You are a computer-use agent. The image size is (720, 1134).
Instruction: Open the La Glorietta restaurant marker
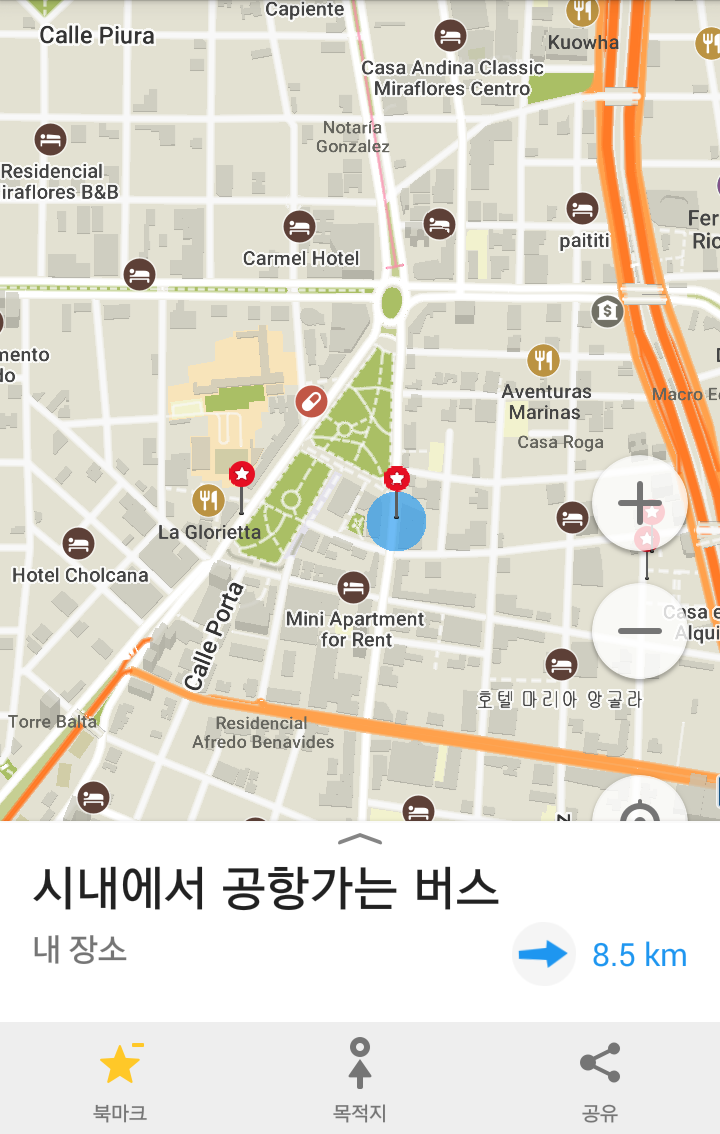[208, 500]
